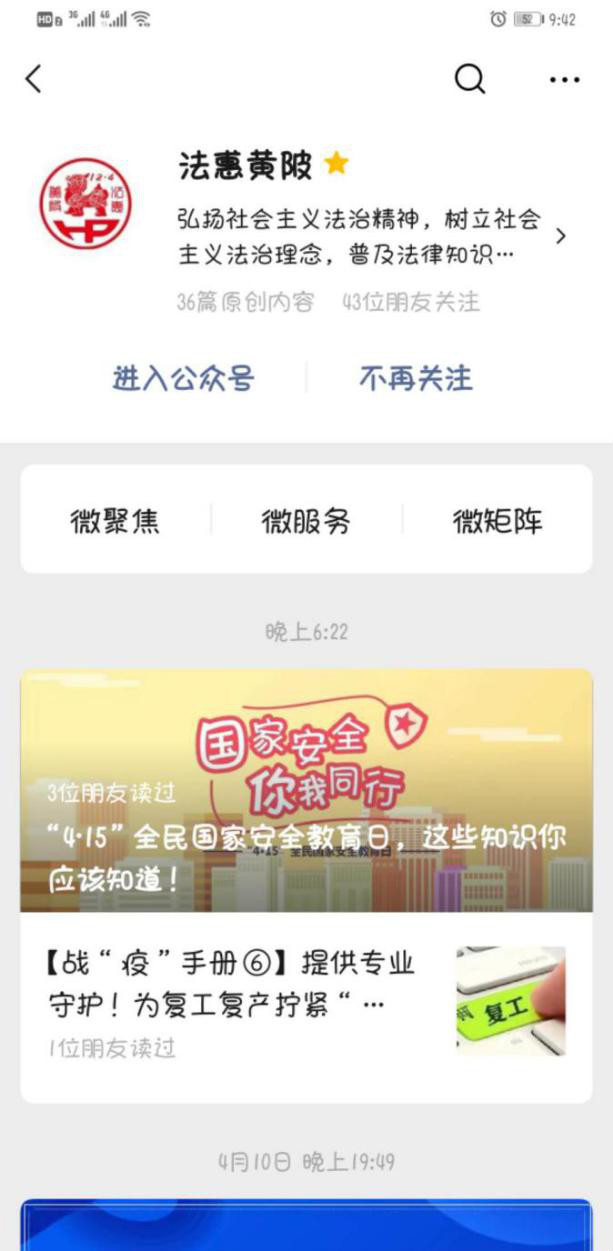This screenshot has height=1251, width=613.
Task: Open the three-dot overflow menu
Action: pyautogui.click(x=564, y=80)
